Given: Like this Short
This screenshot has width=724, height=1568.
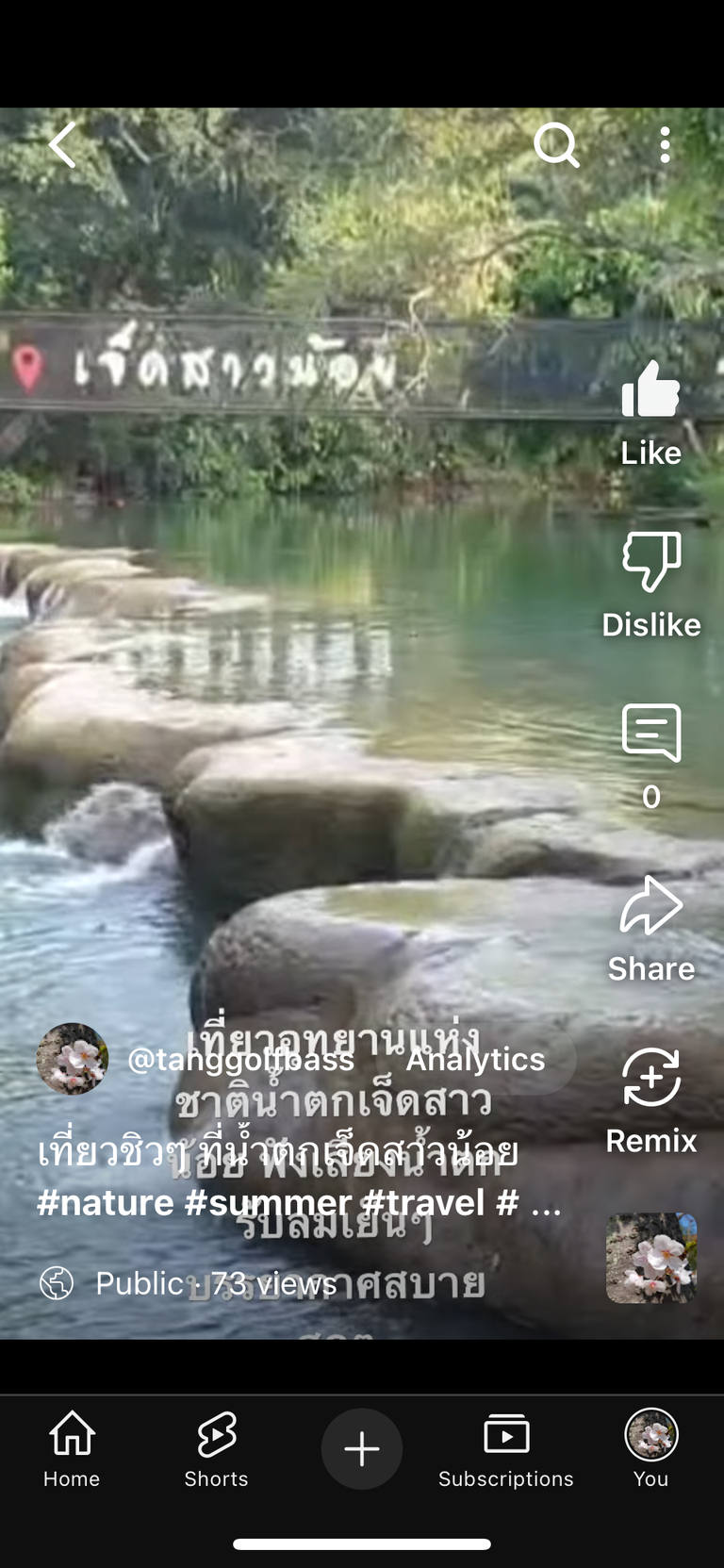Looking at the screenshot, I should pos(650,413).
